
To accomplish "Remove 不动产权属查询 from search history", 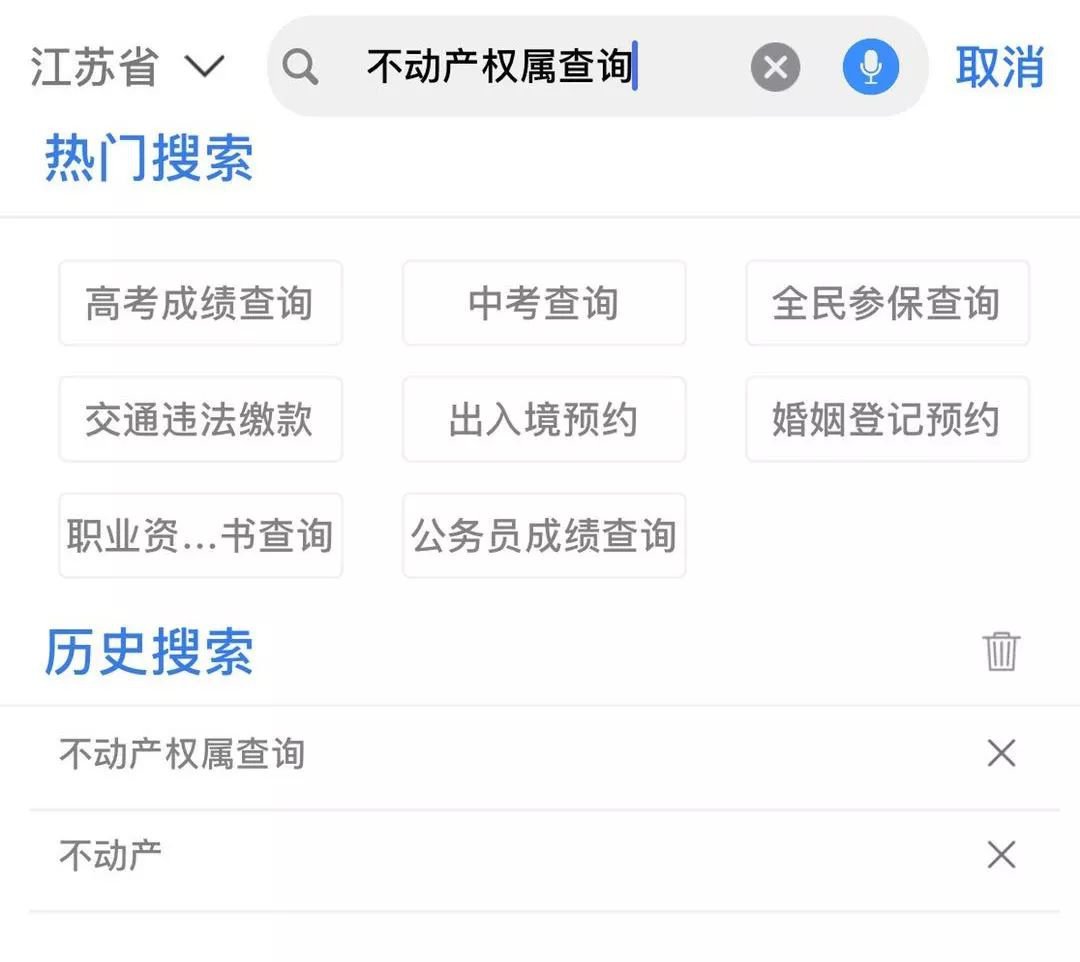I will [x=1001, y=754].
